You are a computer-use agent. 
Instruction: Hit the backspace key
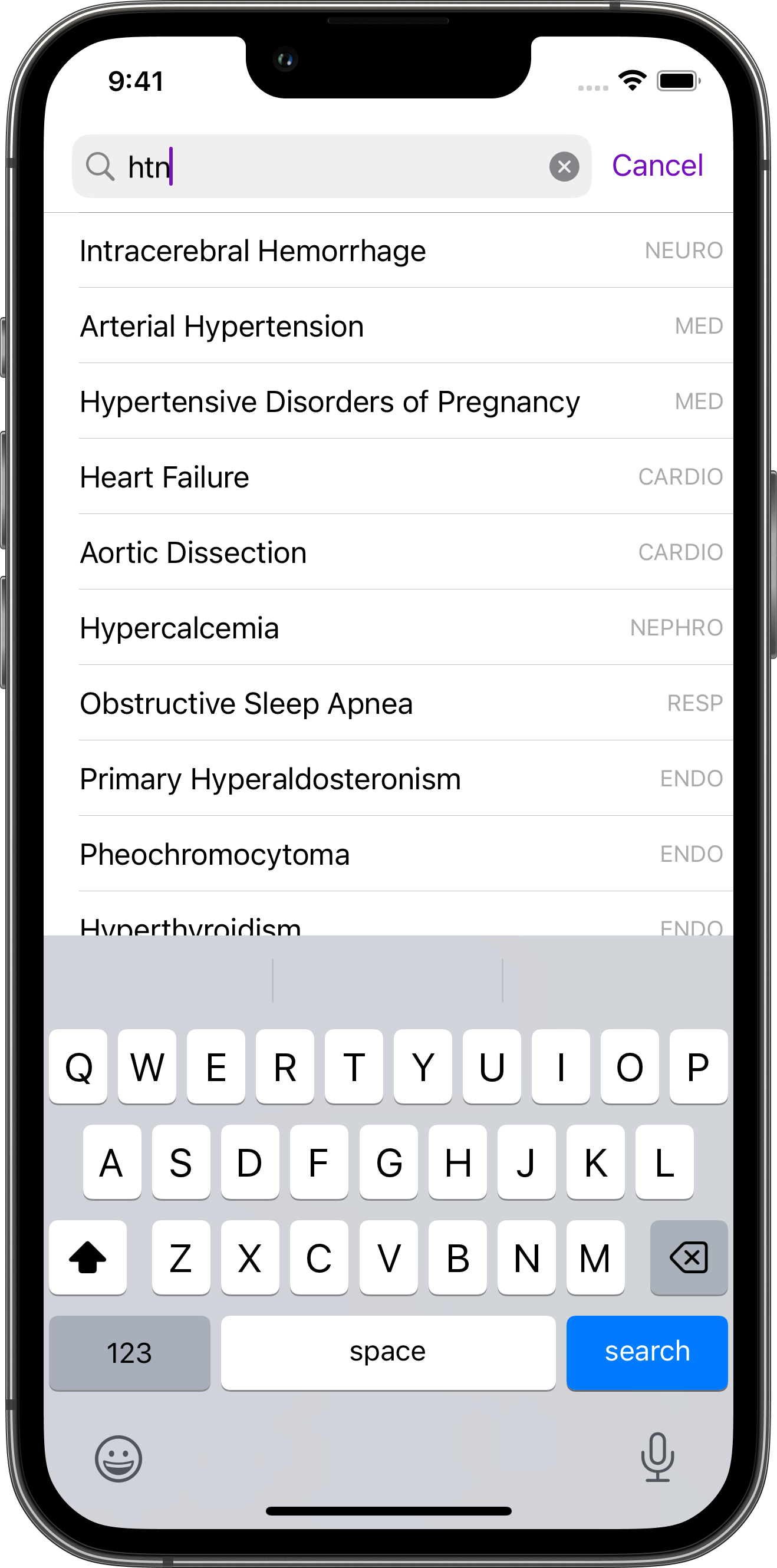click(688, 1257)
